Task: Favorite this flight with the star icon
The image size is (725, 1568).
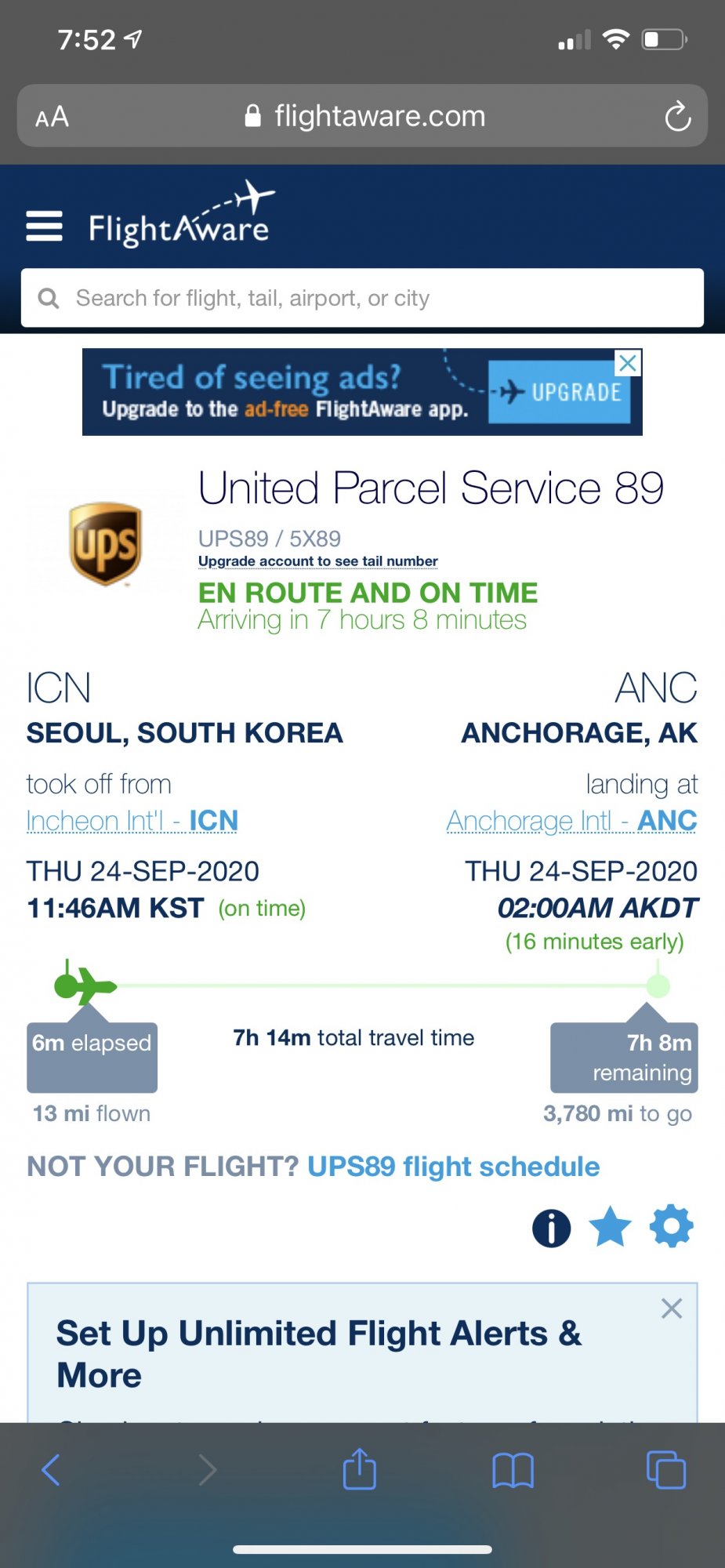Action: pos(610,1227)
